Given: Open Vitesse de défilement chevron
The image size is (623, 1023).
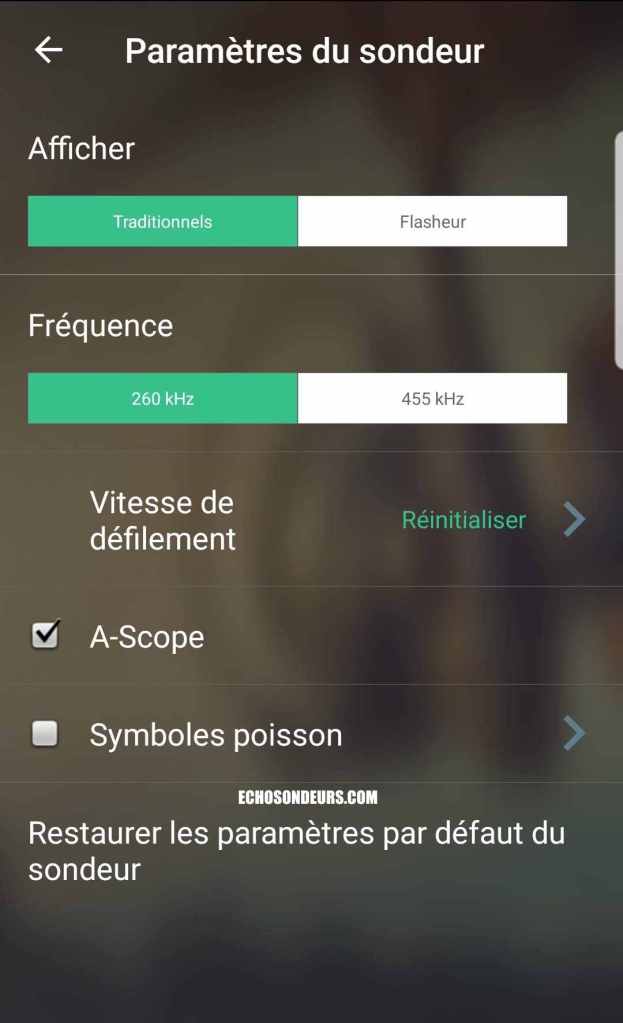Looking at the screenshot, I should pos(573,520).
